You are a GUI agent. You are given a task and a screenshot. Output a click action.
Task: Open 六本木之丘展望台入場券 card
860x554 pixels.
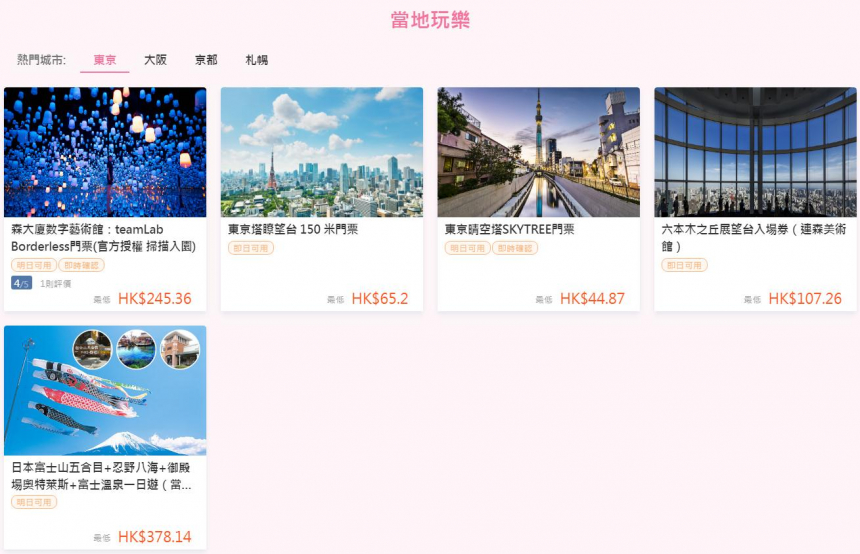pyautogui.click(x=755, y=198)
